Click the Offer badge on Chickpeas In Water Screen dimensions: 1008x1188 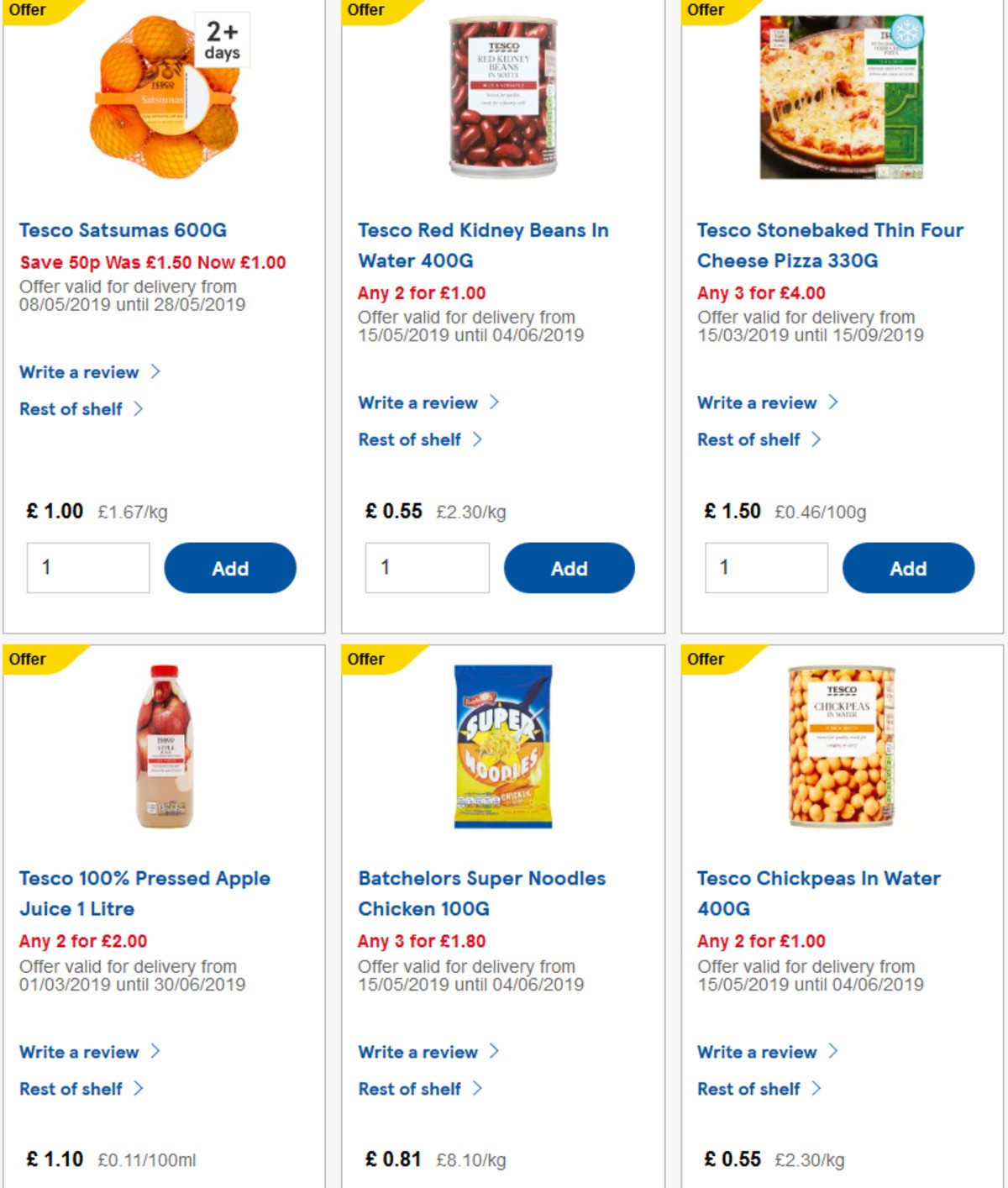coord(706,660)
